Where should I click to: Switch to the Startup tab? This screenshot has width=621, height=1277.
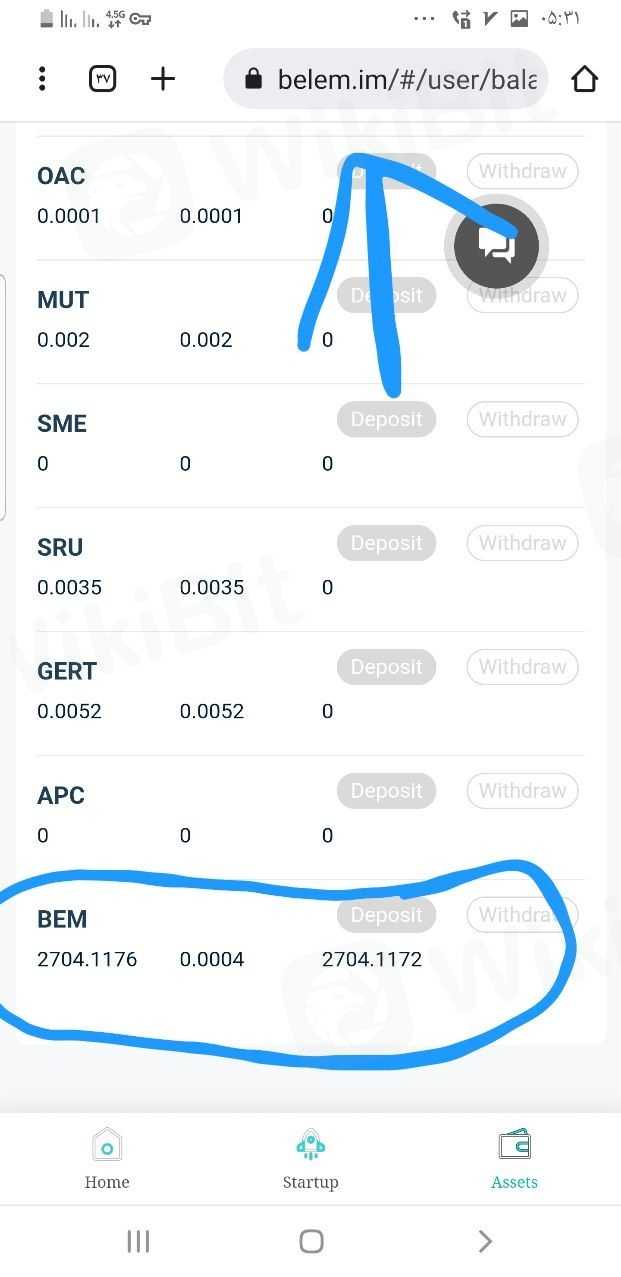pyautogui.click(x=310, y=1159)
